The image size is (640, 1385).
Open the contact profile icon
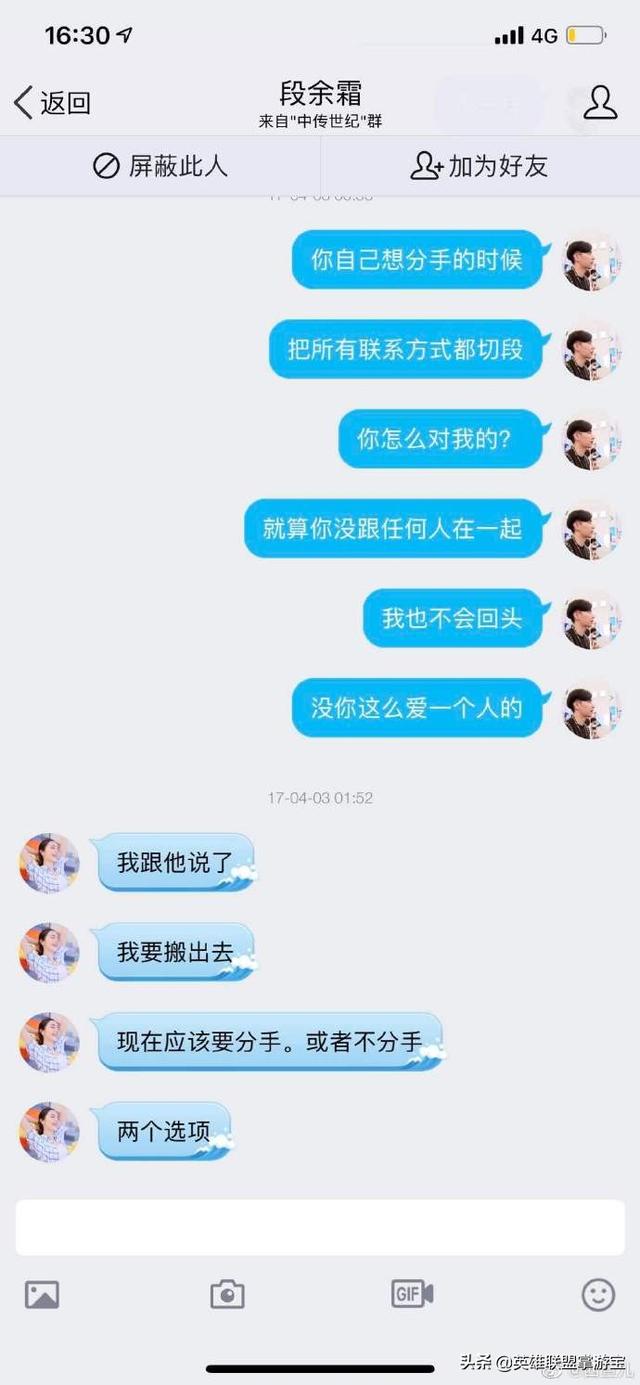point(600,102)
